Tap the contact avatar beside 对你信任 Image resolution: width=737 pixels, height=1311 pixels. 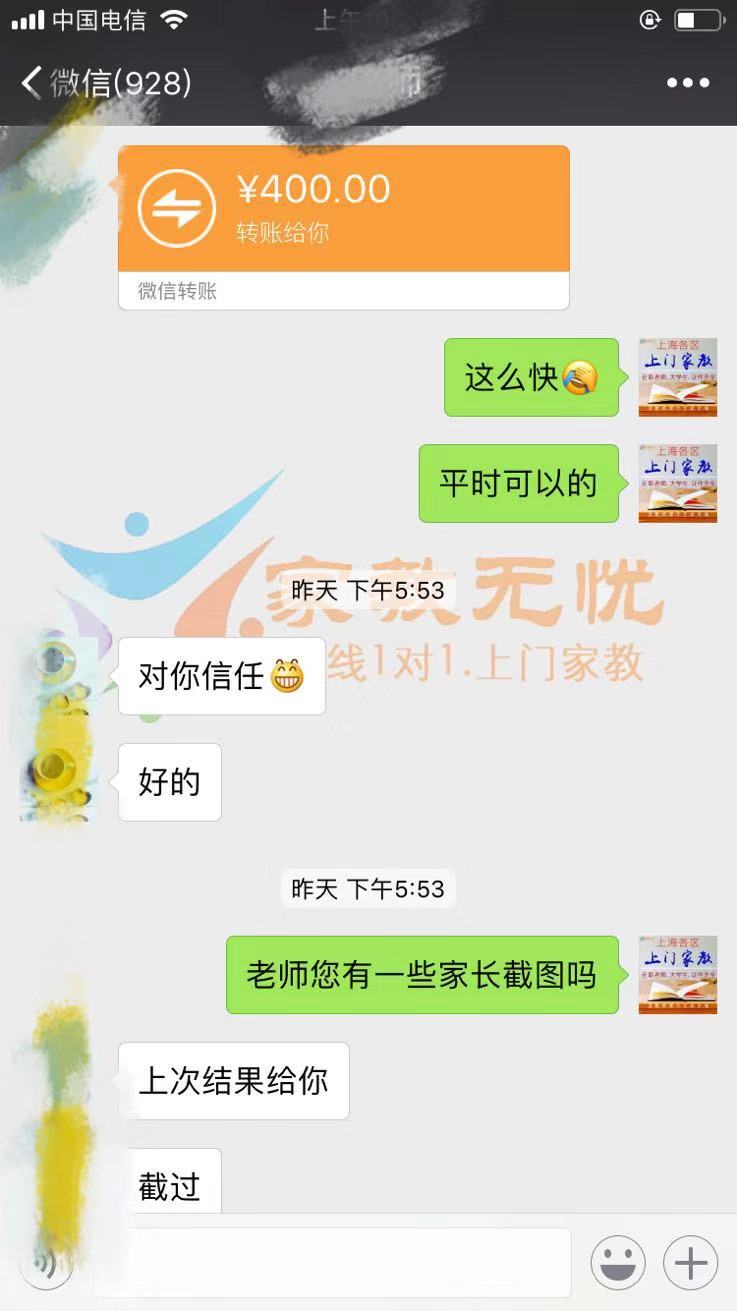point(58,676)
